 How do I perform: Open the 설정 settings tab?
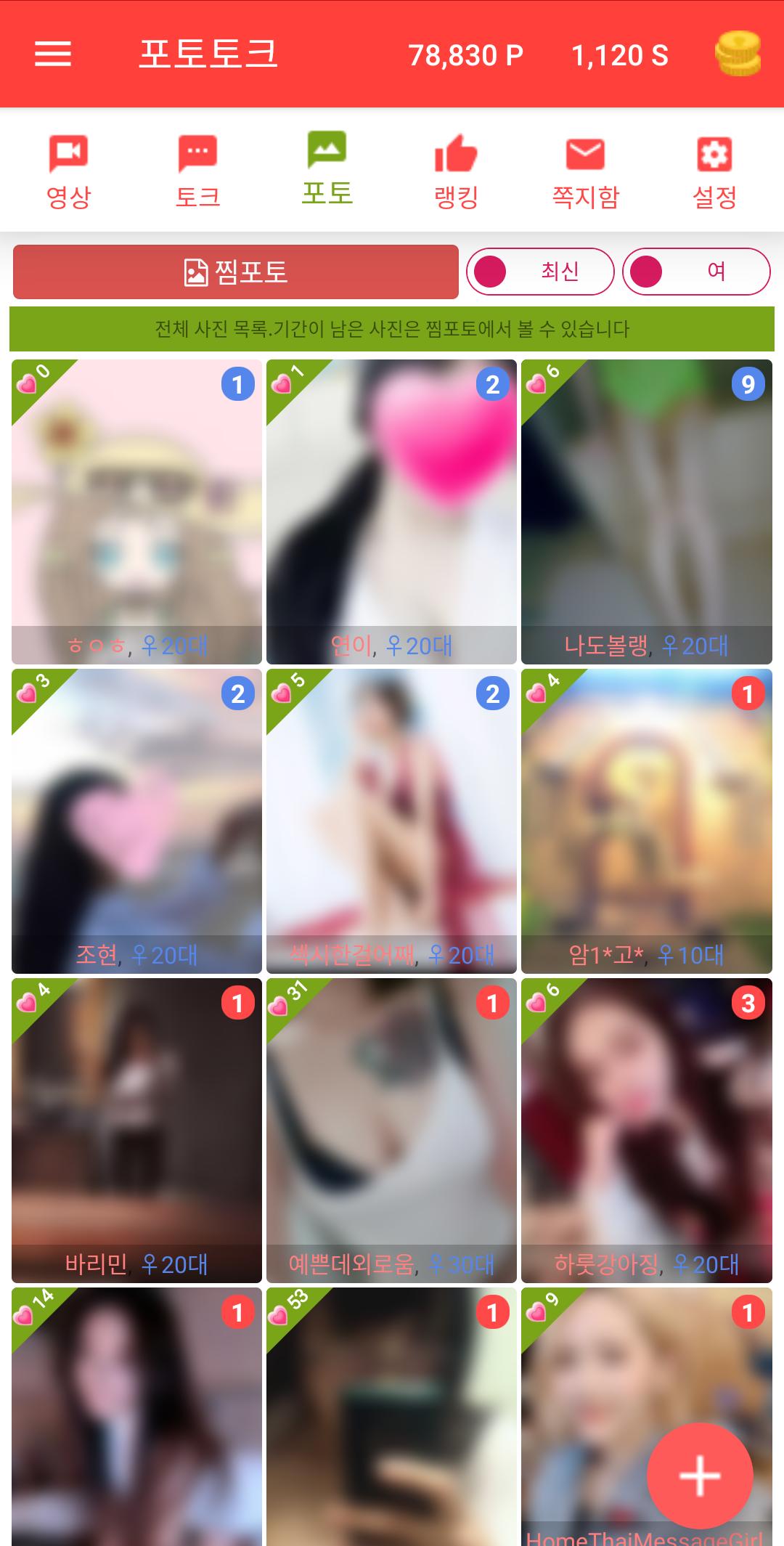click(714, 172)
